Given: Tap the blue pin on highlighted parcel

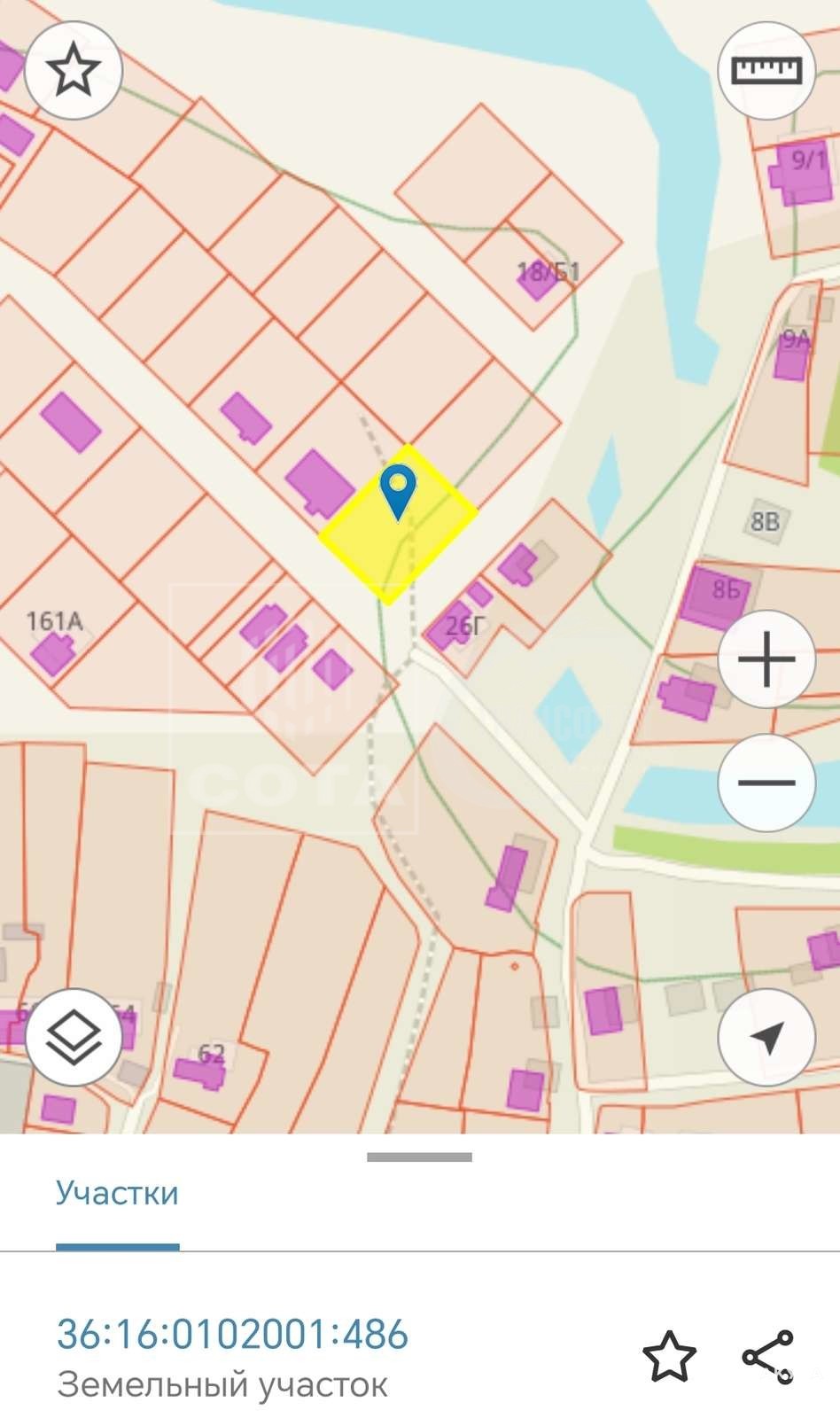Looking at the screenshot, I should click(399, 490).
